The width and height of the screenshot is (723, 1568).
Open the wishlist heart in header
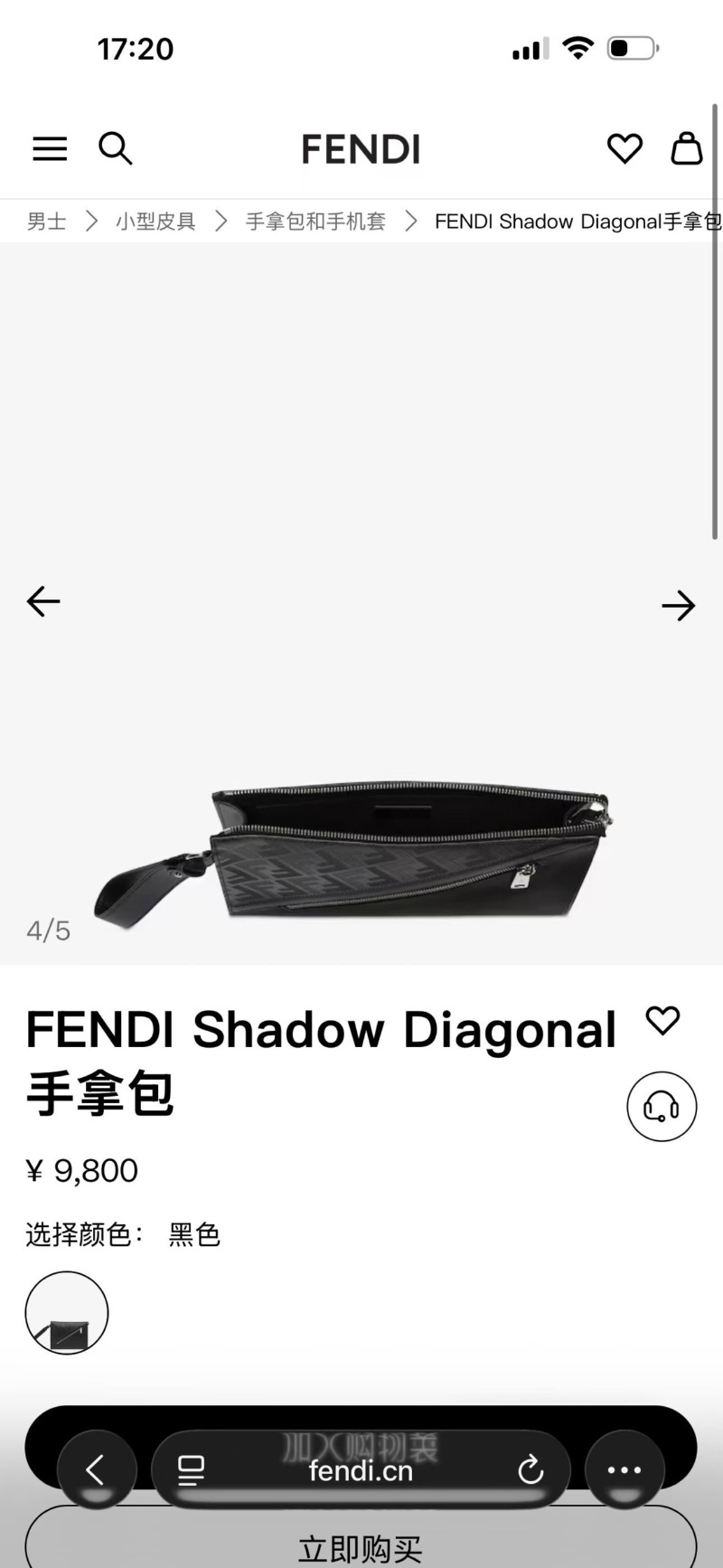624,148
